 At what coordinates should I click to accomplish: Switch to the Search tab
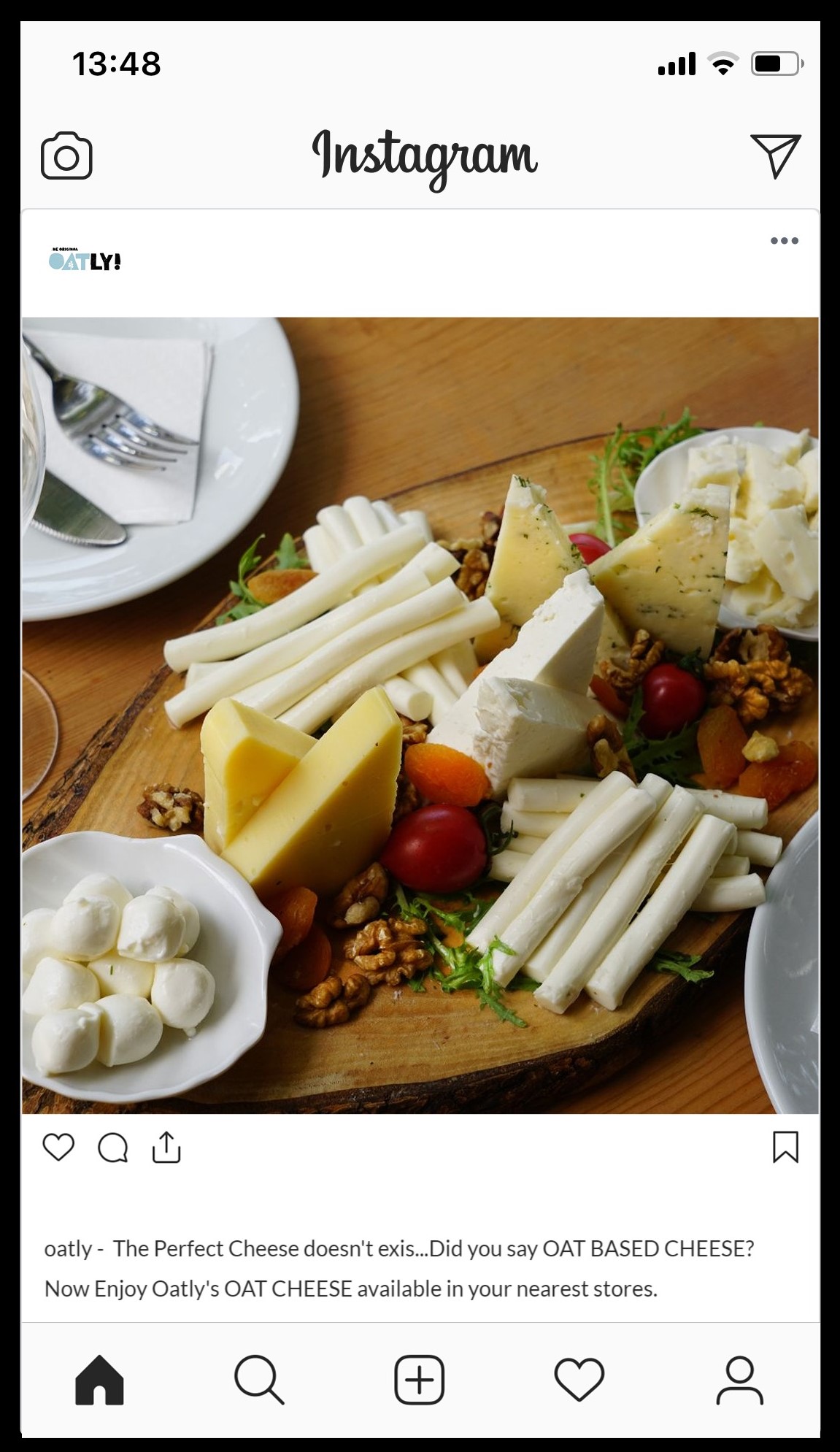(x=259, y=1380)
